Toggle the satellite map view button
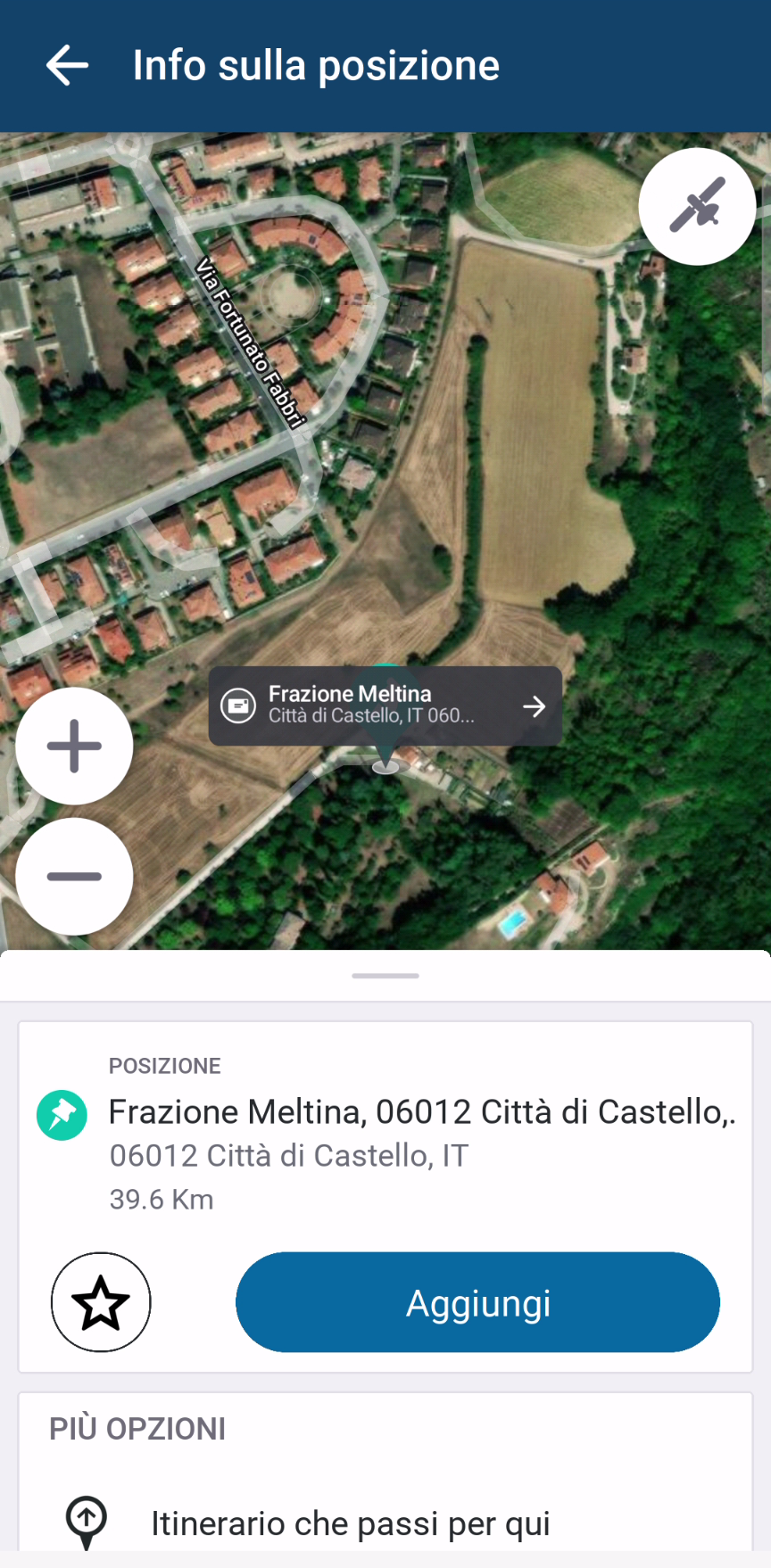The width and height of the screenshot is (771, 1568). (697, 207)
